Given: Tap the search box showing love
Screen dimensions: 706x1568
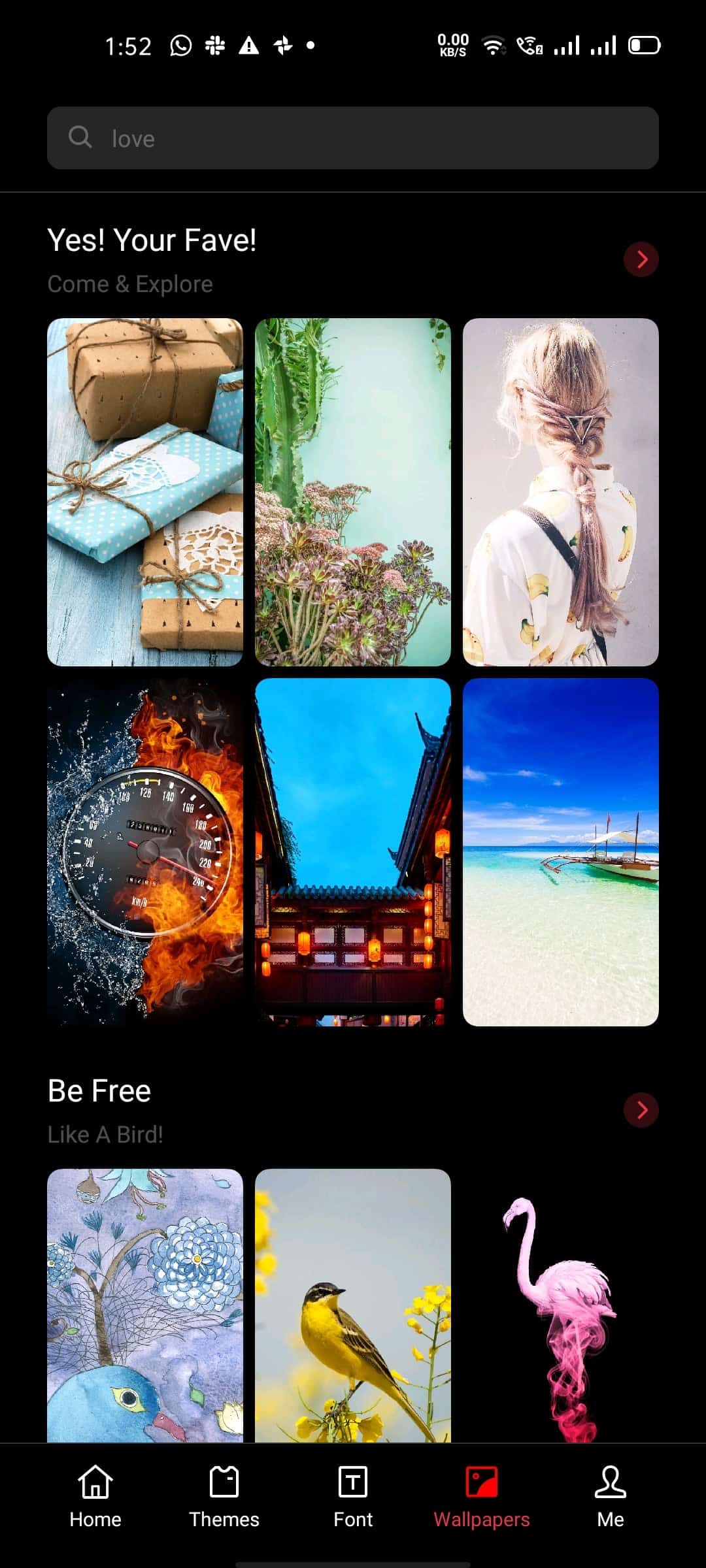Looking at the screenshot, I should tap(353, 138).
